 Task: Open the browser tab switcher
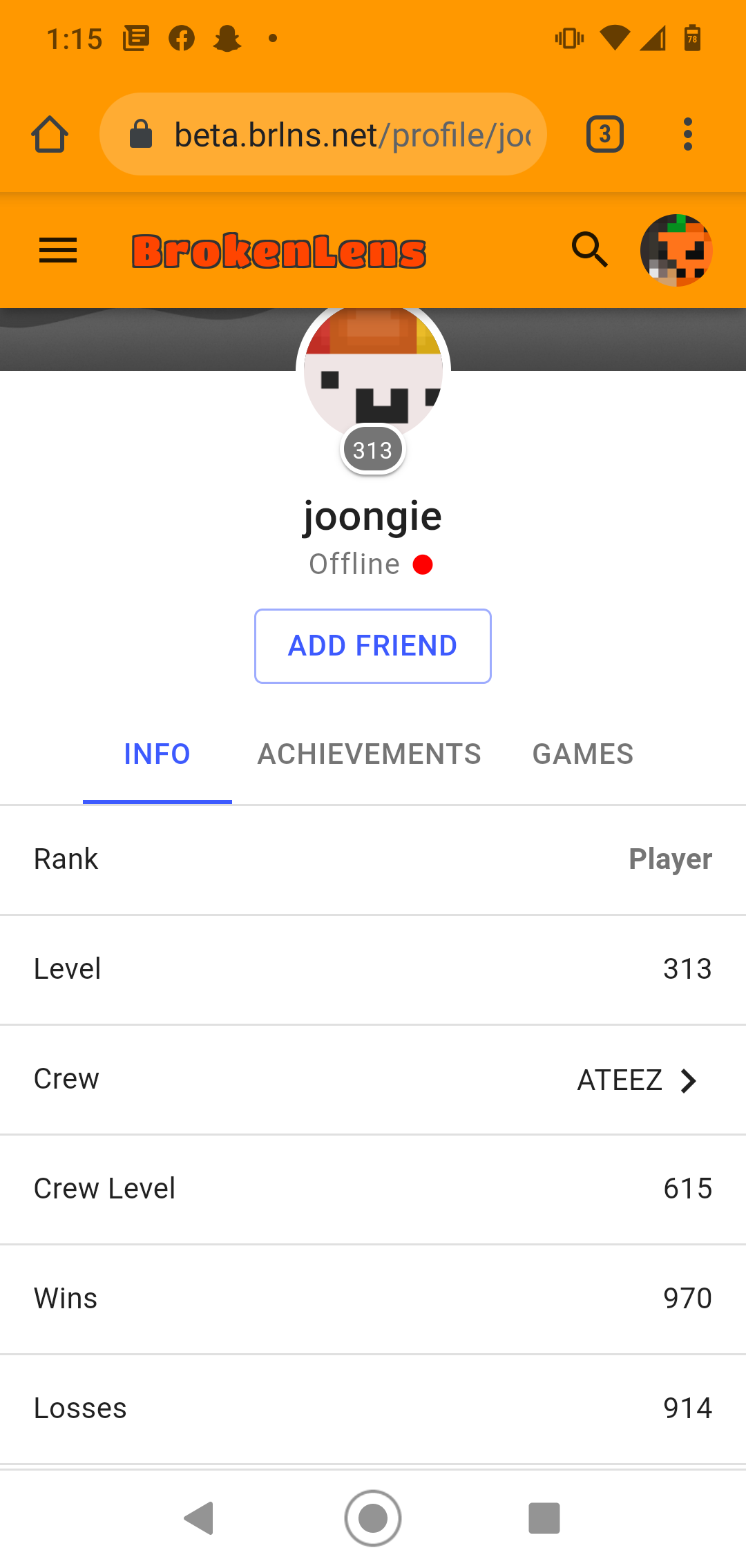tap(605, 134)
